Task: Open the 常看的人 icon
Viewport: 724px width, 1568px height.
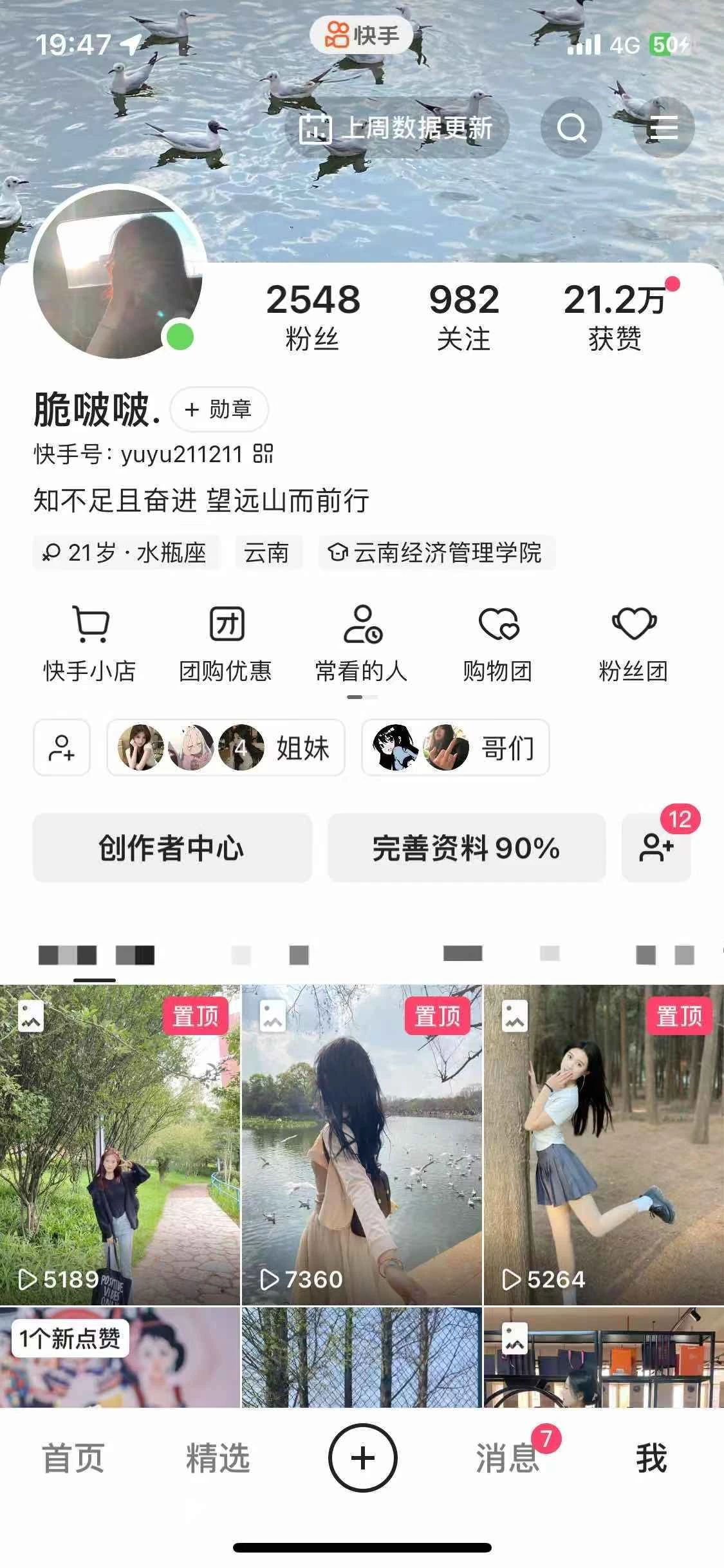Action: tap(362, 623)
